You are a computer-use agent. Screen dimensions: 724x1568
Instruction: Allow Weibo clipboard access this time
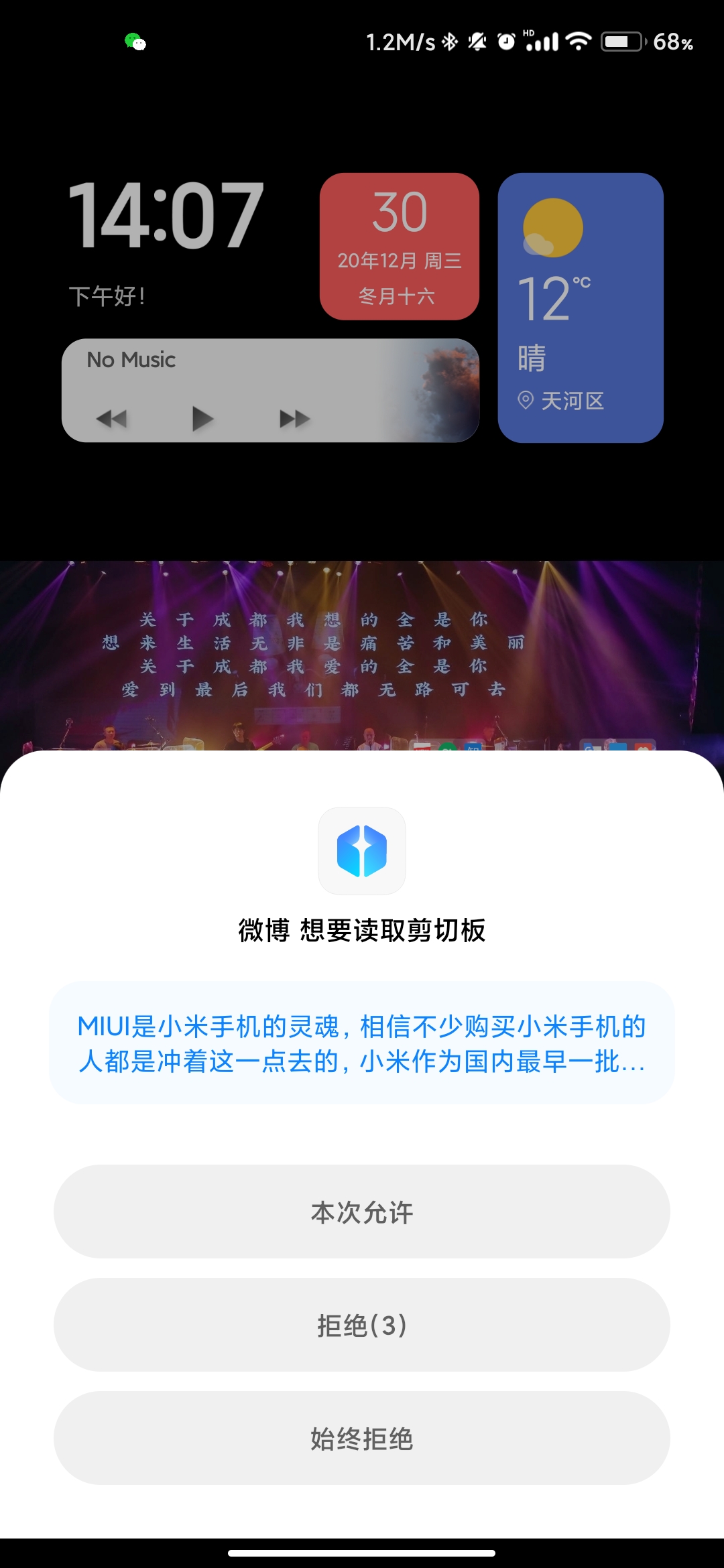point(362,1212)
